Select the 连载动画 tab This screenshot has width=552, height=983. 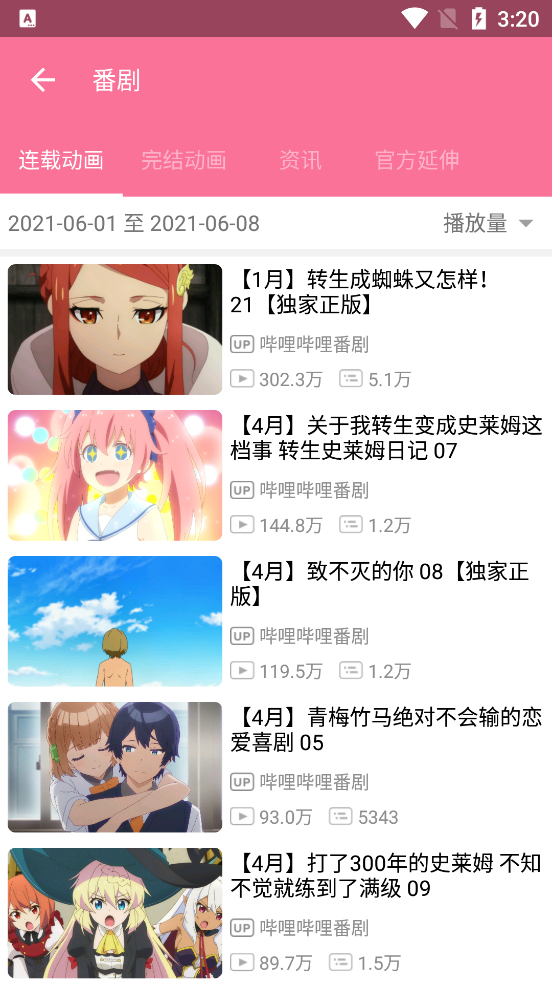pos(61,160)
